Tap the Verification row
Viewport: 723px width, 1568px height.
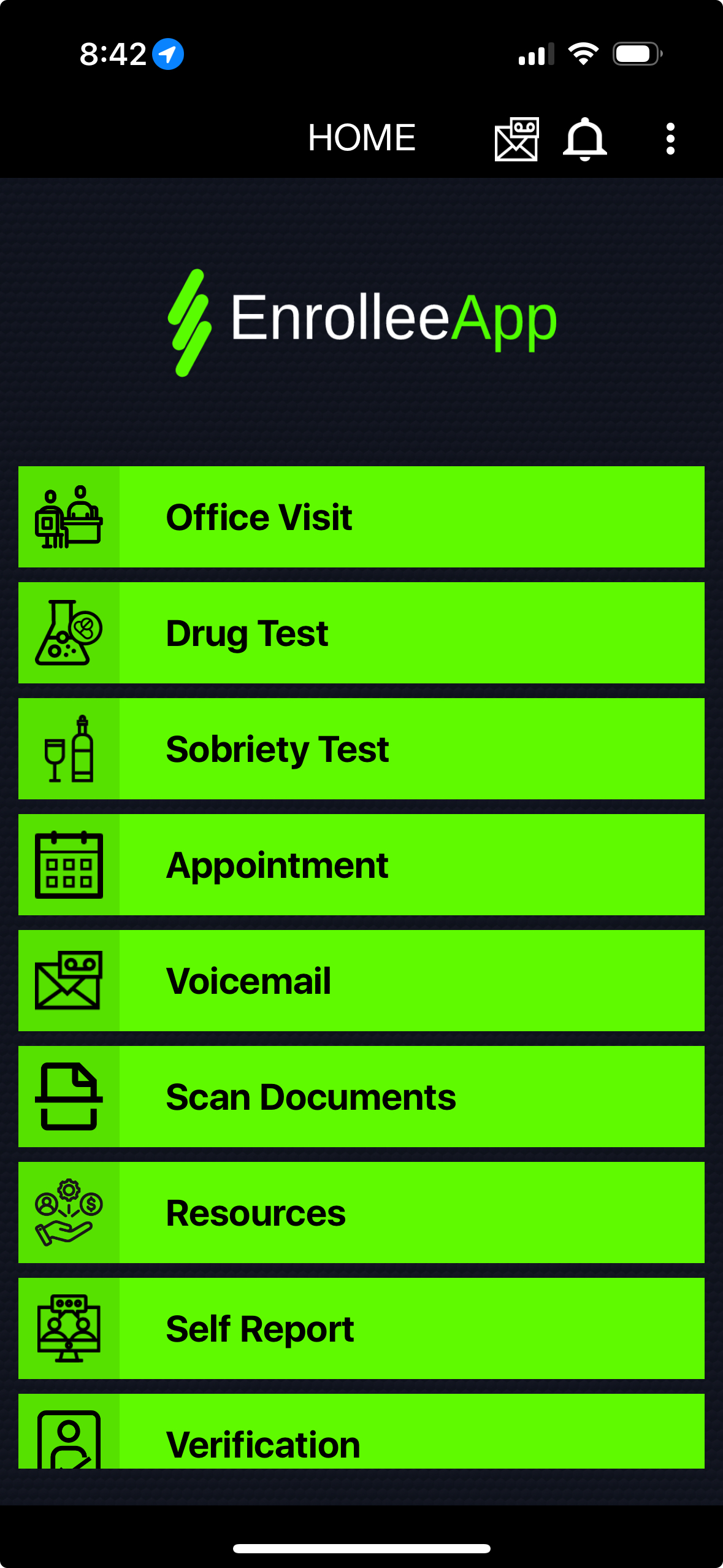(361, 1434)
